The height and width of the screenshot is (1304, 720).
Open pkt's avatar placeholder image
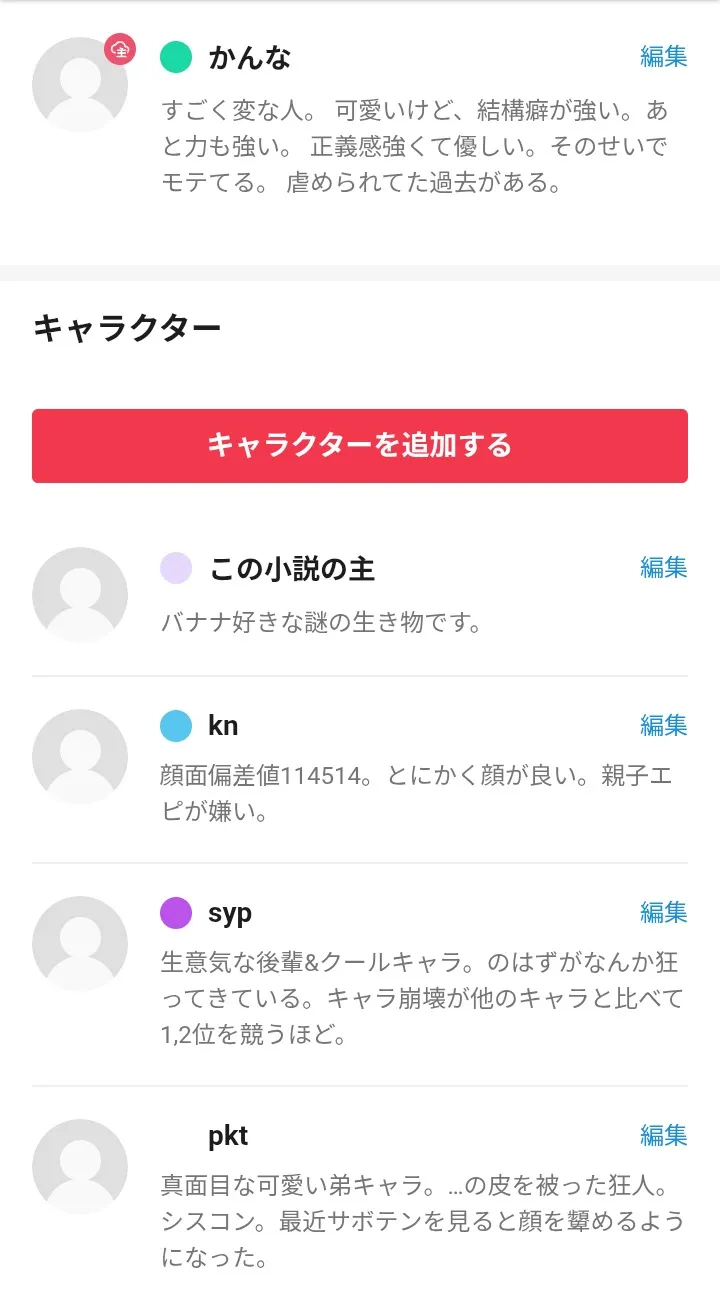click(x=80, y=1167)
